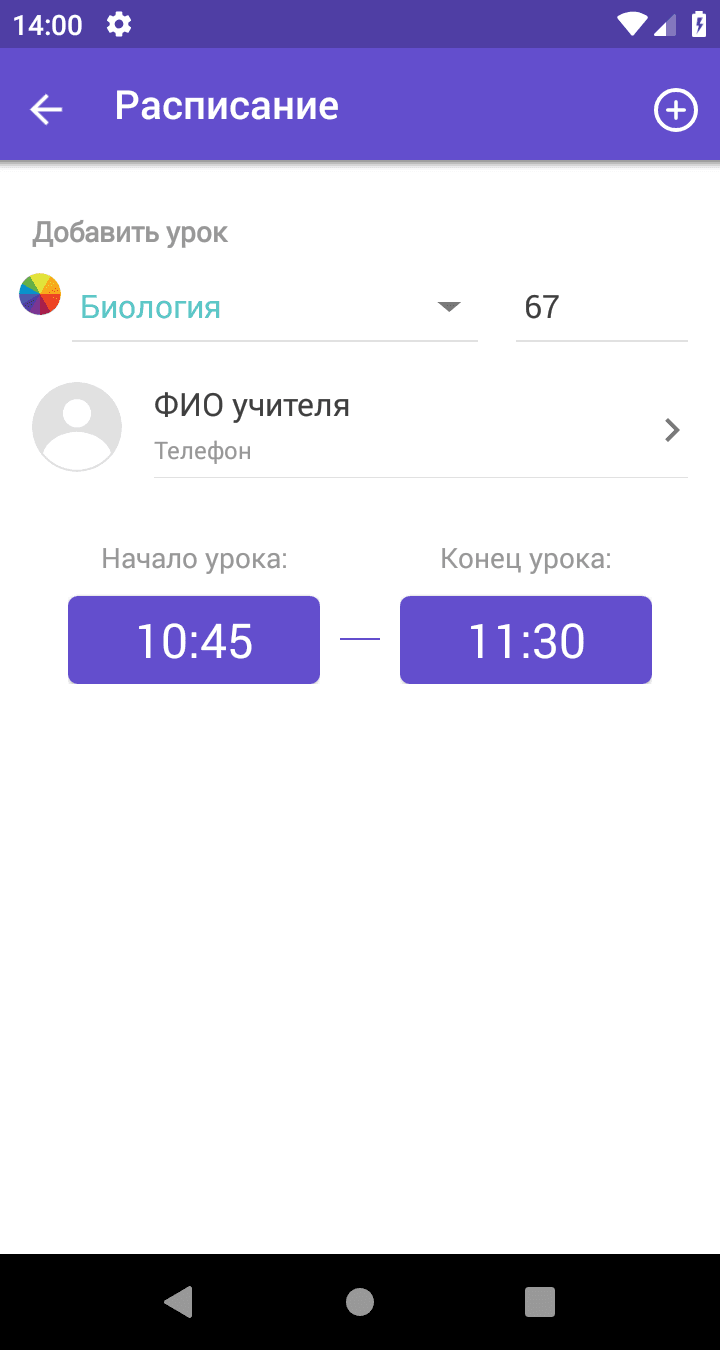Open recent apps from navigation bar
720x1350 pixels.
[x=540, y=1301]
